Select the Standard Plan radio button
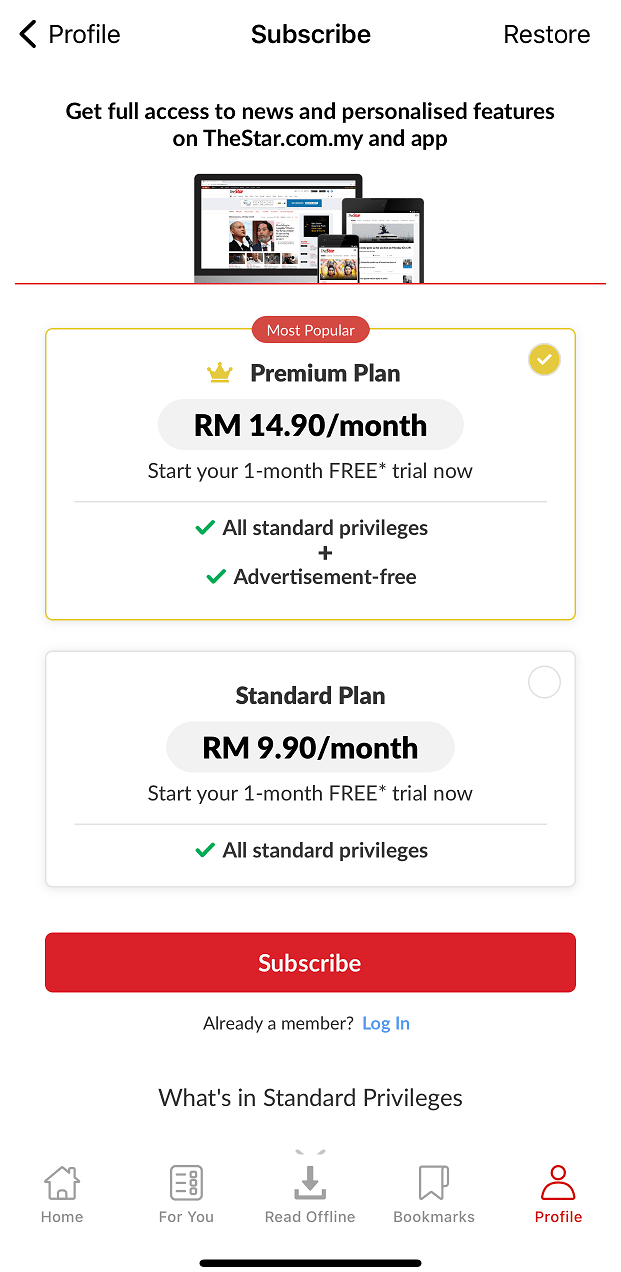Image resolution: width=621 pixels, height=1272 pixels. [x=544, y=683]
